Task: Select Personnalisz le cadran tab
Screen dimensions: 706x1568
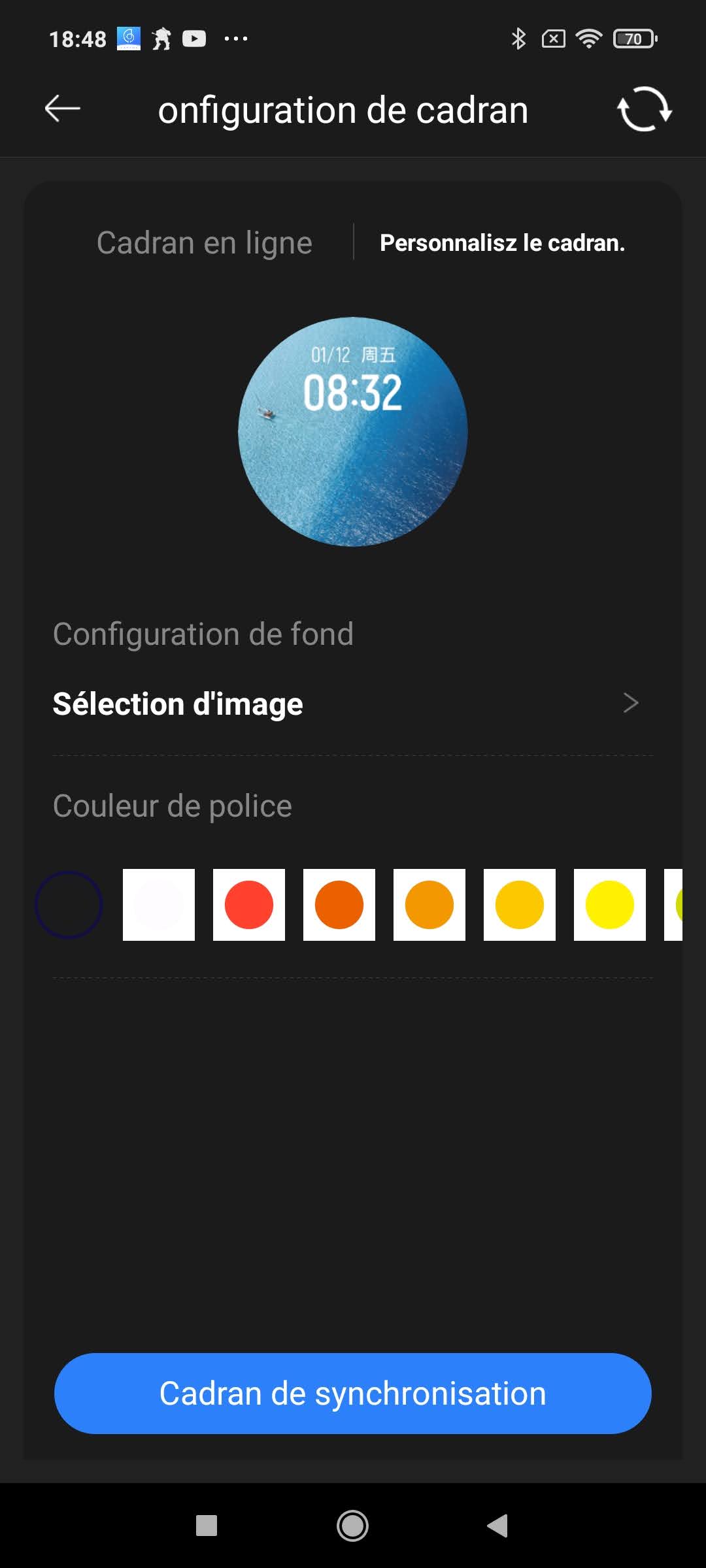Action: 502,243
